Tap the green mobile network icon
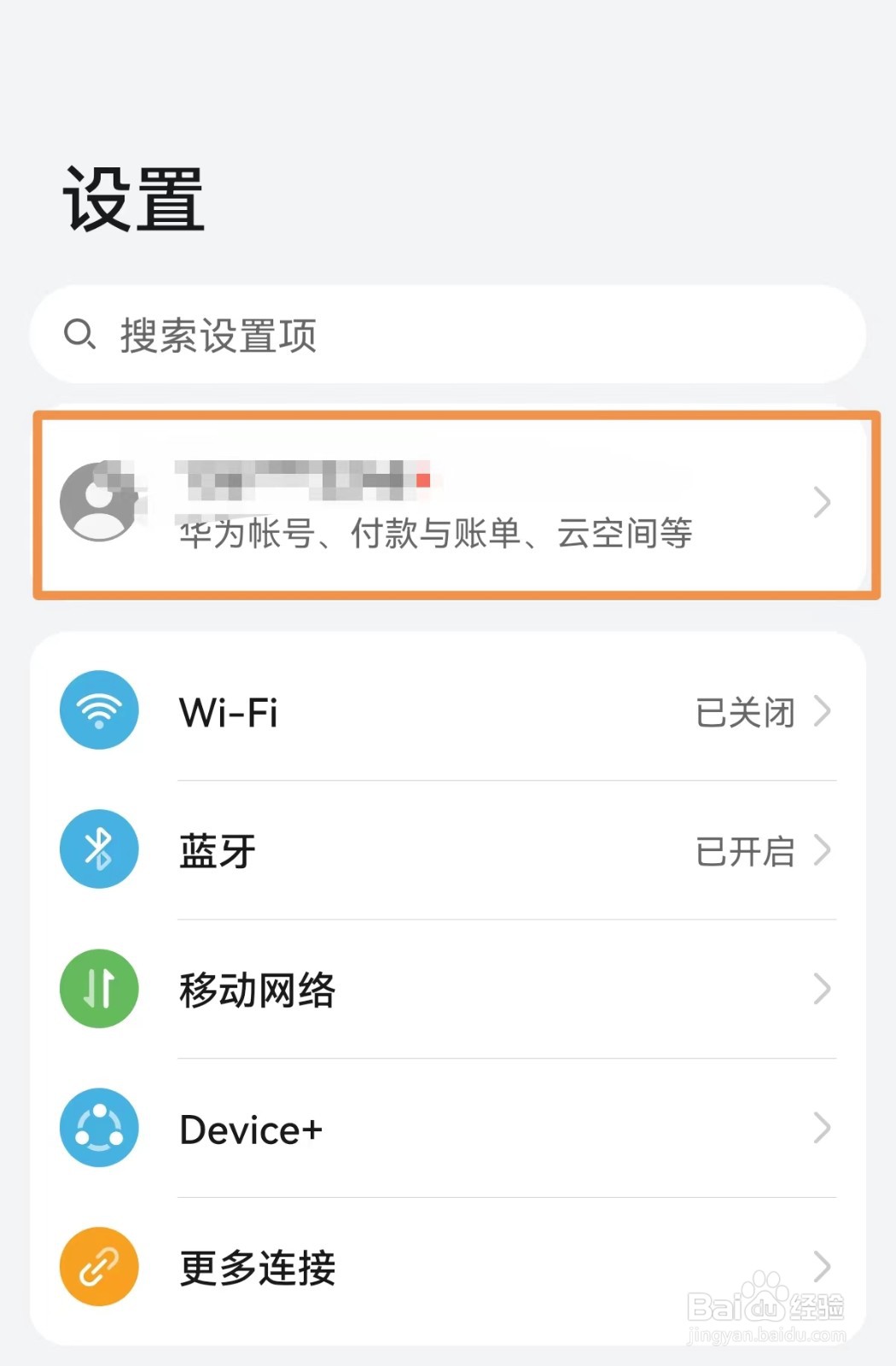 click(97, 989)
